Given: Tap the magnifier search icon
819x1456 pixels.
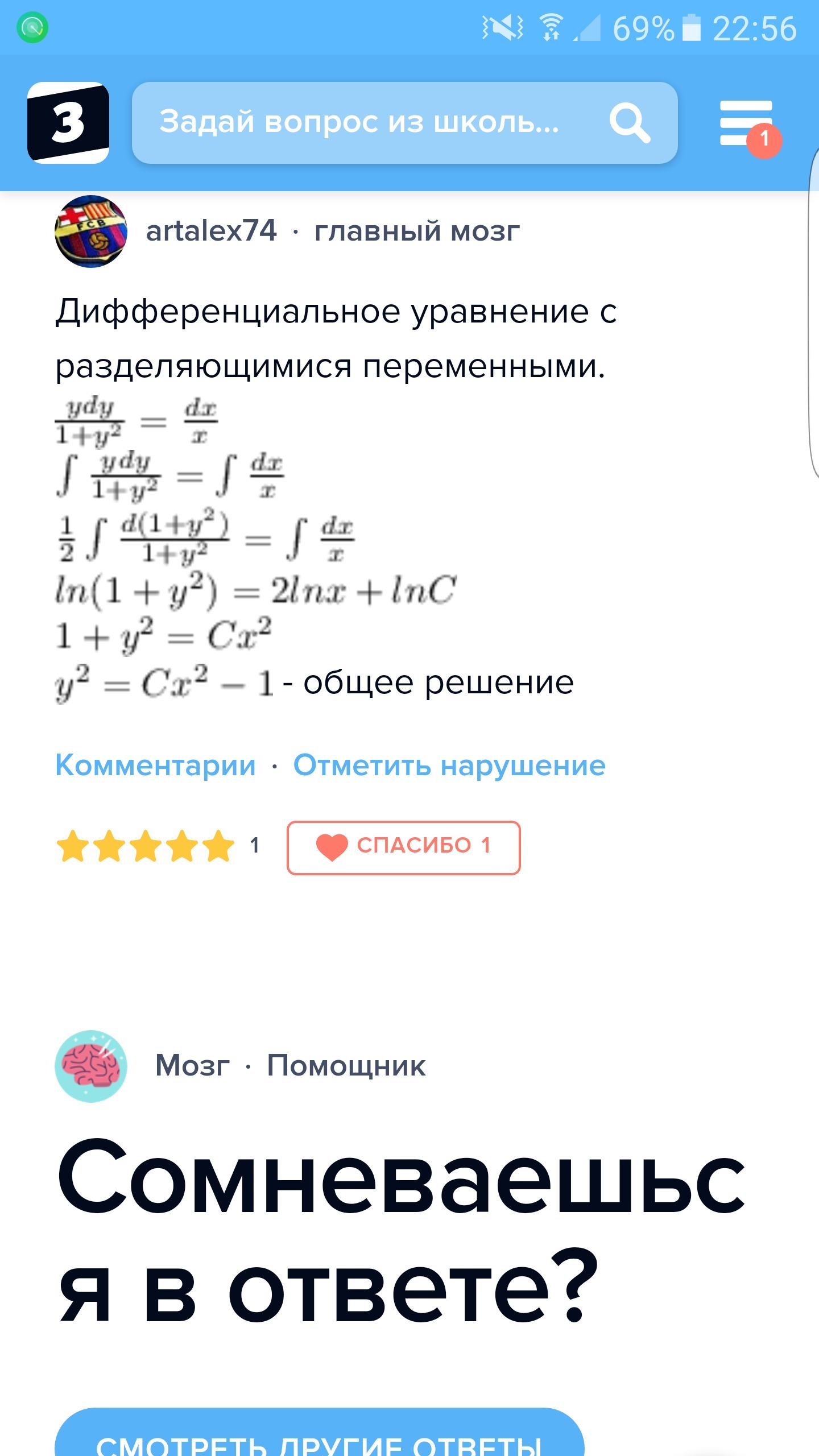Looking at the screenshot, I should (630, 122).
